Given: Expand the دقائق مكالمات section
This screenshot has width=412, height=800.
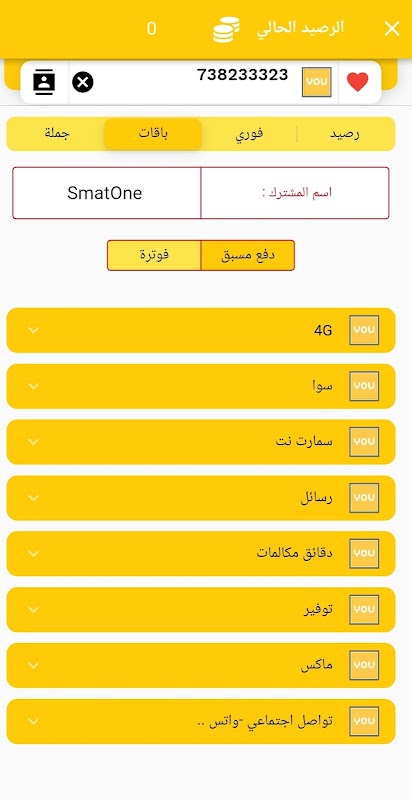Looking at the screenshot, I should pyautogui.click(x=201, y=554).
